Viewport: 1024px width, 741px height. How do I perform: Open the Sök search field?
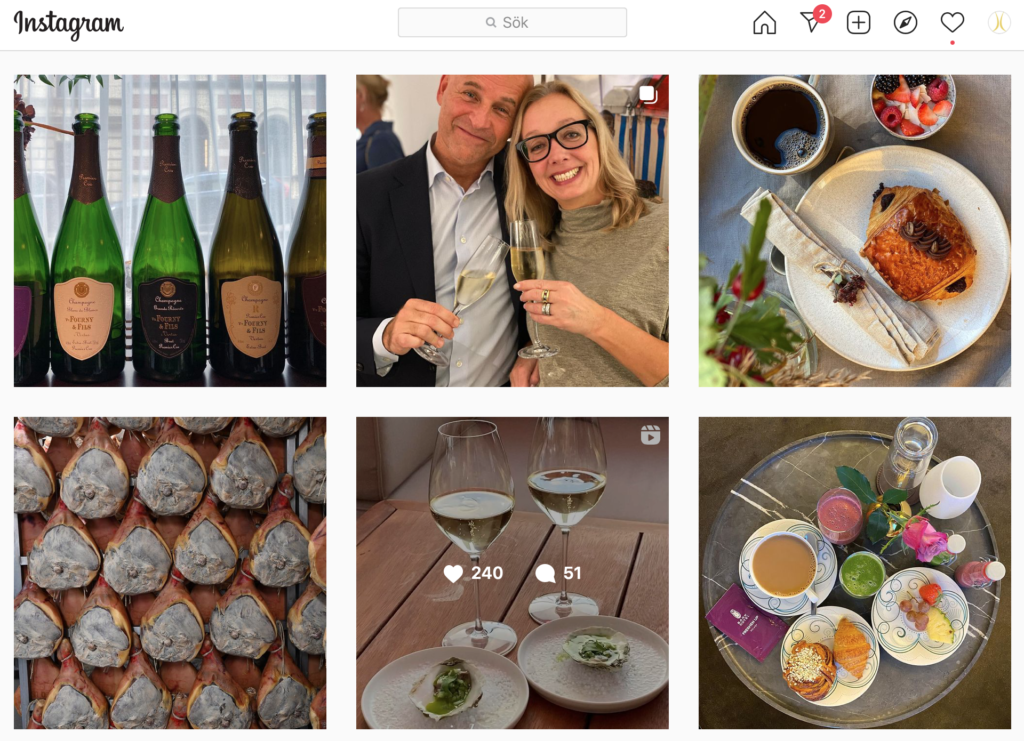[x=512, y=22]
